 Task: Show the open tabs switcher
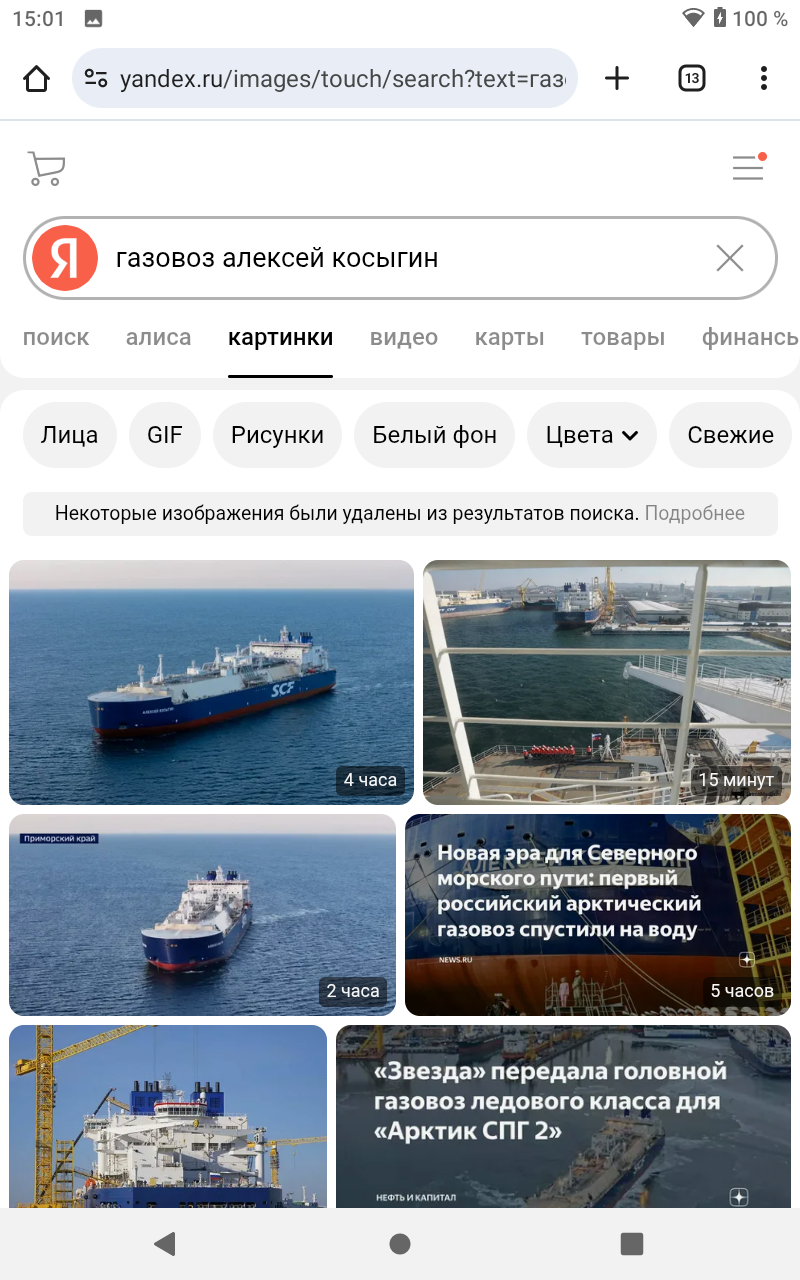pos(691,78)
